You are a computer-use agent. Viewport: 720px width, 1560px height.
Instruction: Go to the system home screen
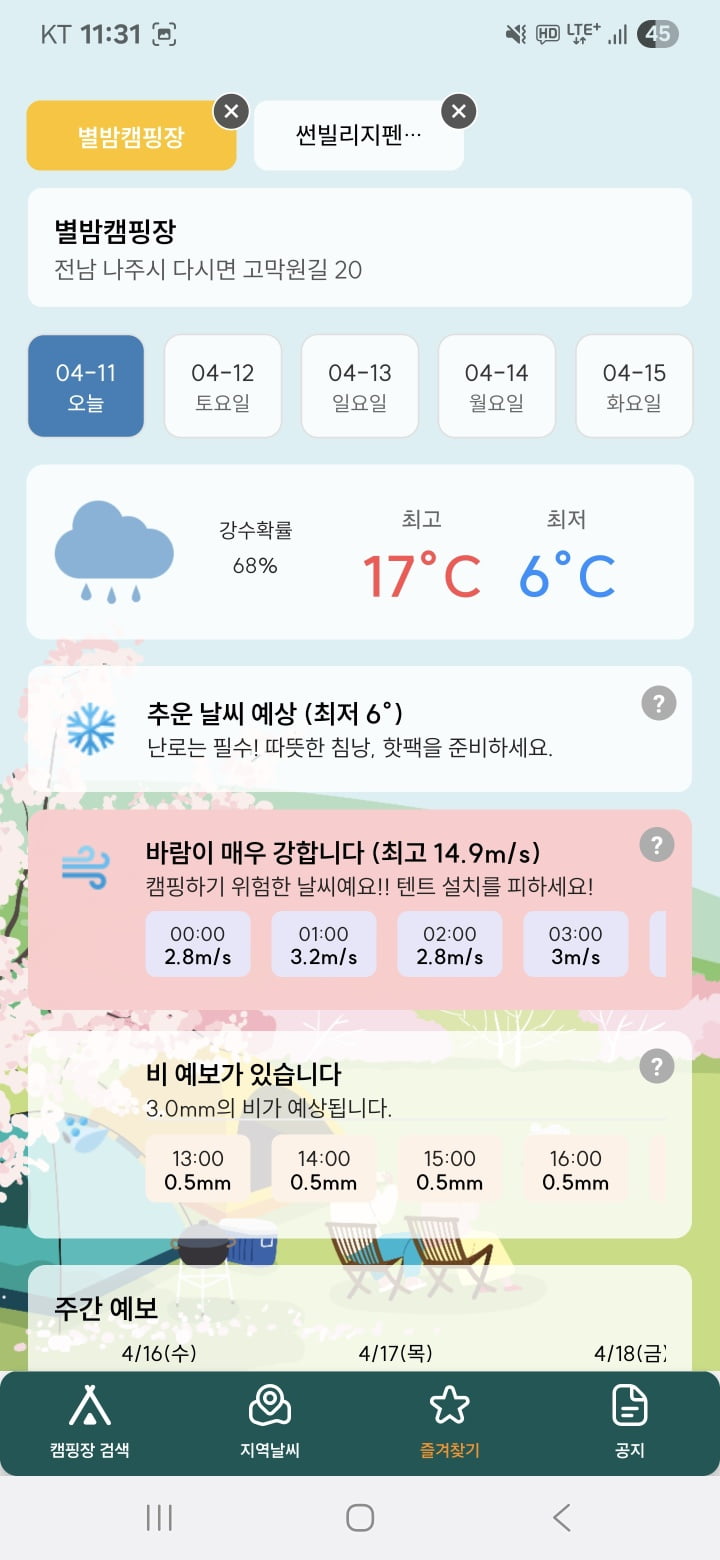[360, 1517]
